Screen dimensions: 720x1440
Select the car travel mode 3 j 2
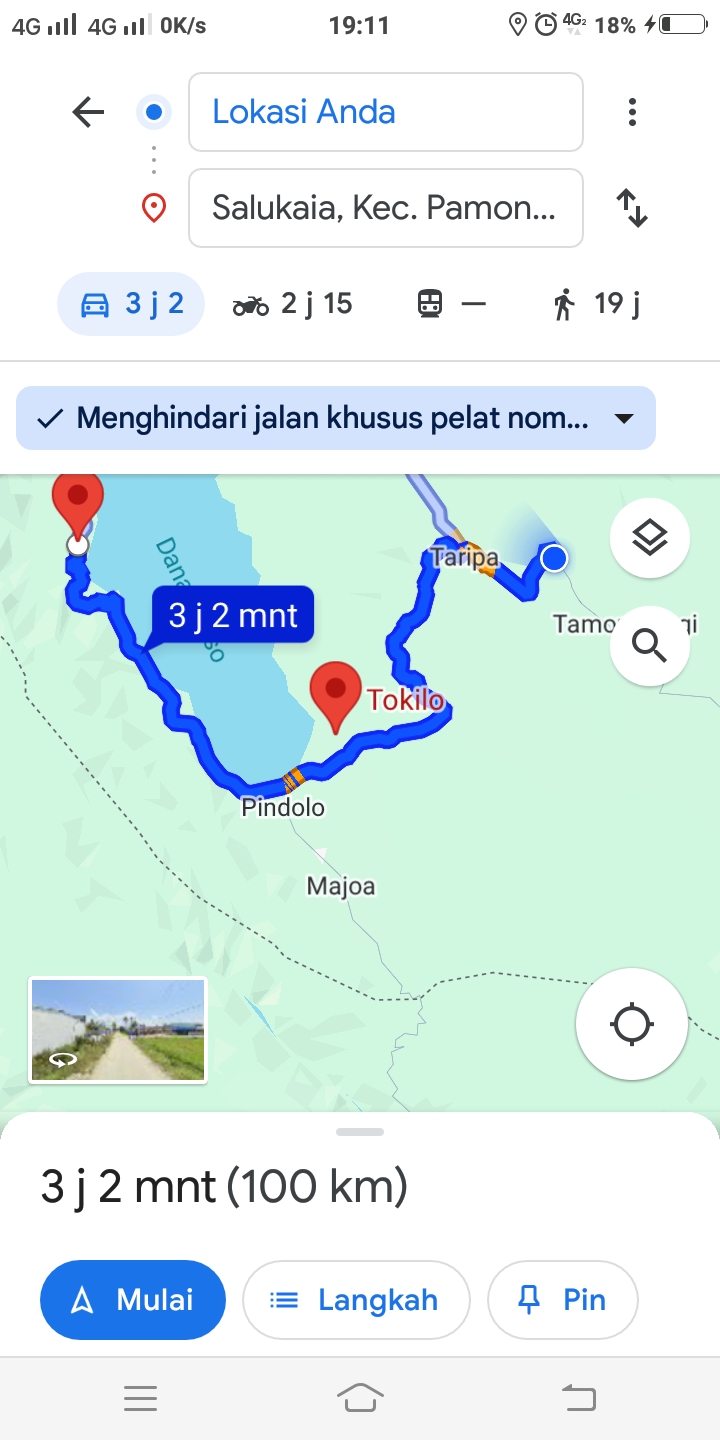pos(131,304)
